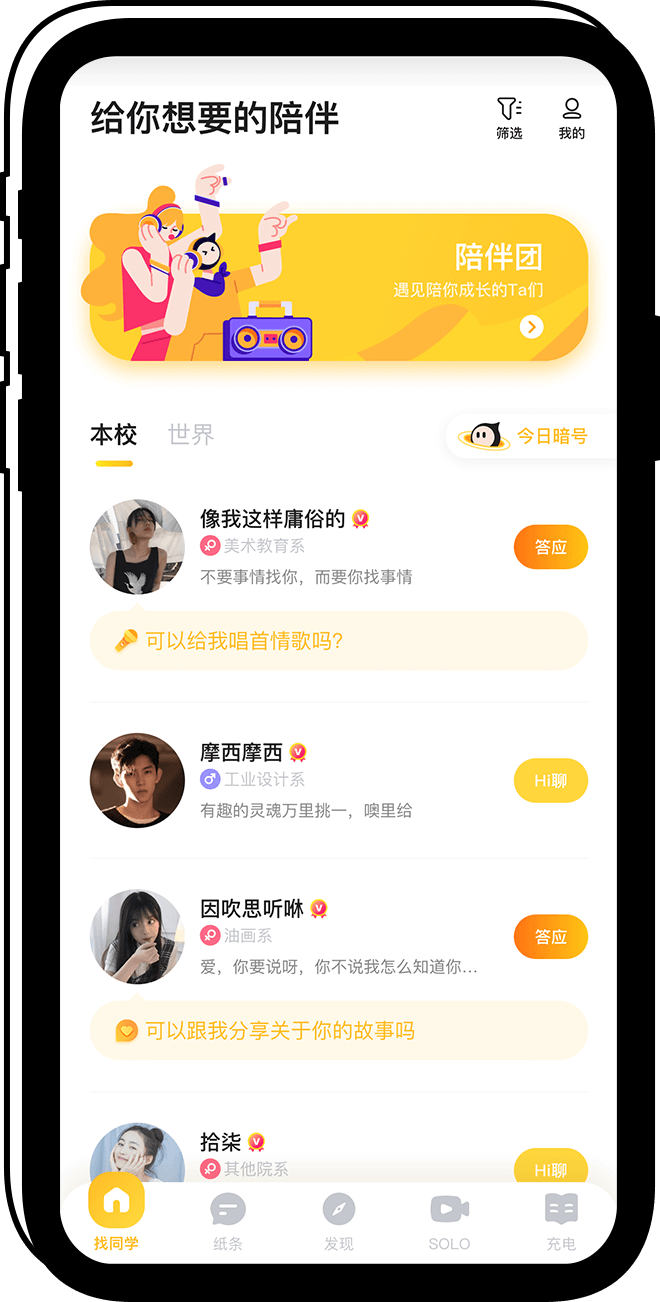Tap 答应 for 像我这样庸俗的

pos(550,547)
